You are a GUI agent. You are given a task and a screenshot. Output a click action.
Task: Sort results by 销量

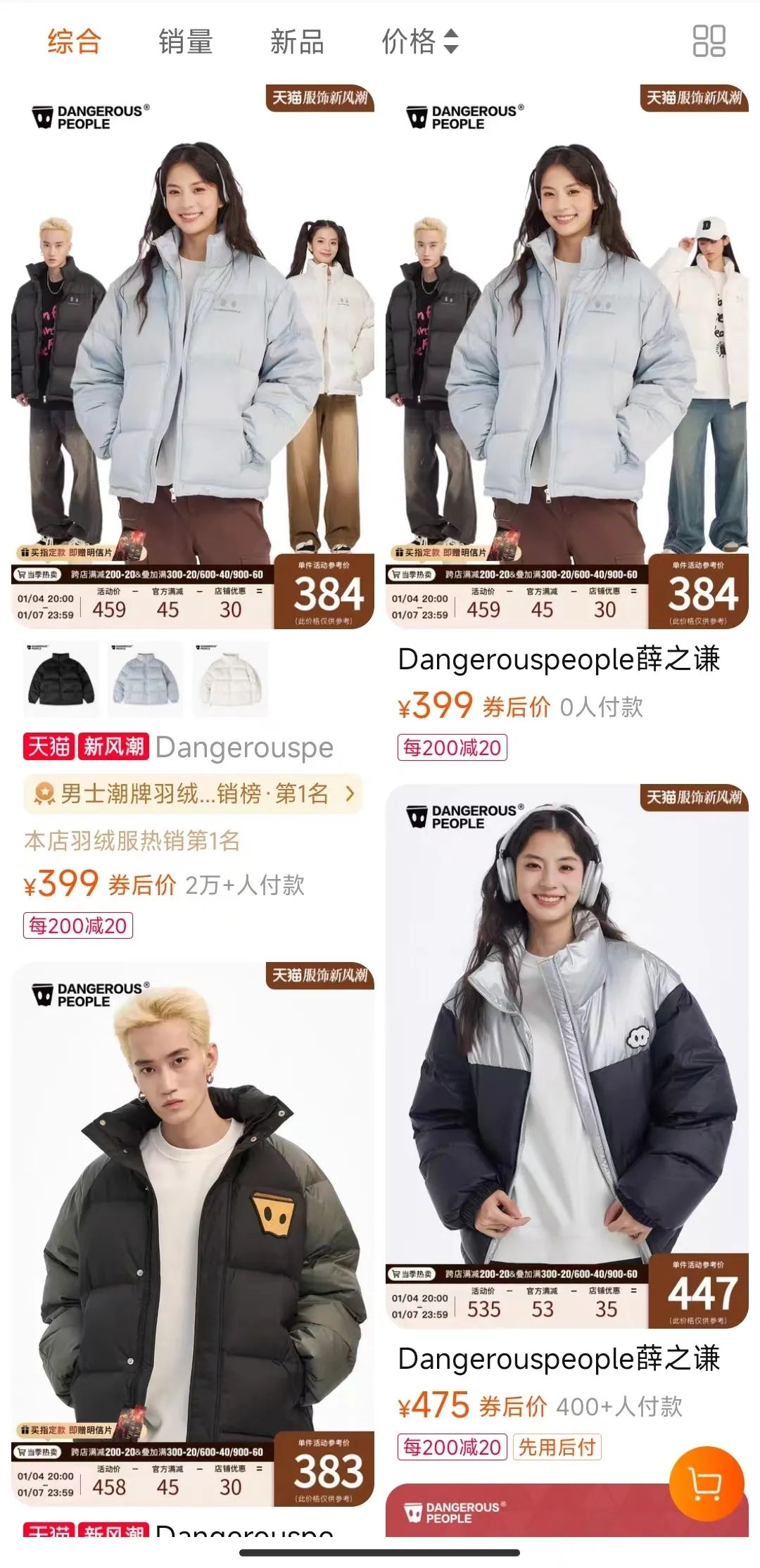coord(185,42)
